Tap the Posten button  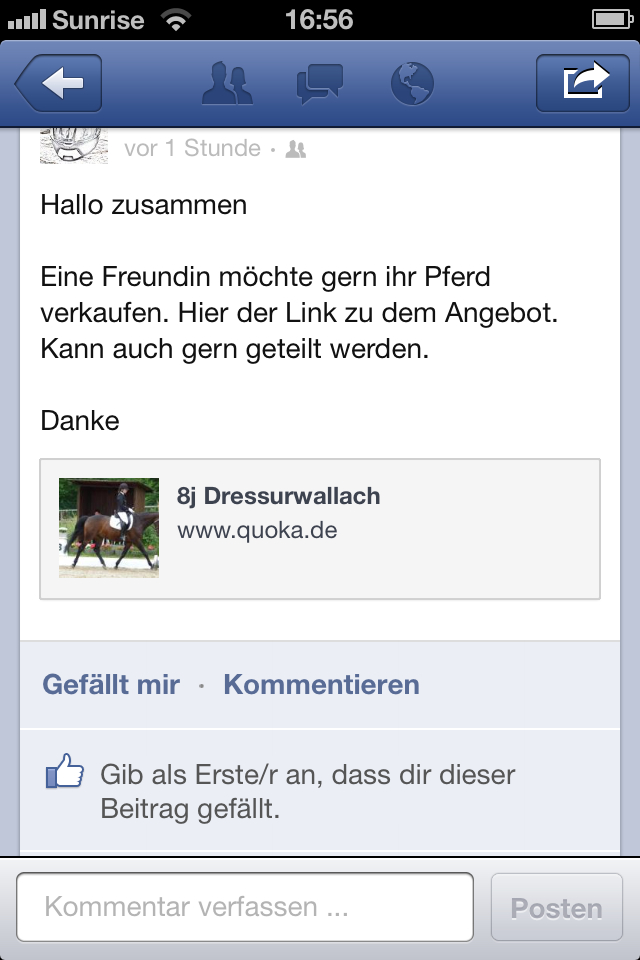(x=556, y=908)
